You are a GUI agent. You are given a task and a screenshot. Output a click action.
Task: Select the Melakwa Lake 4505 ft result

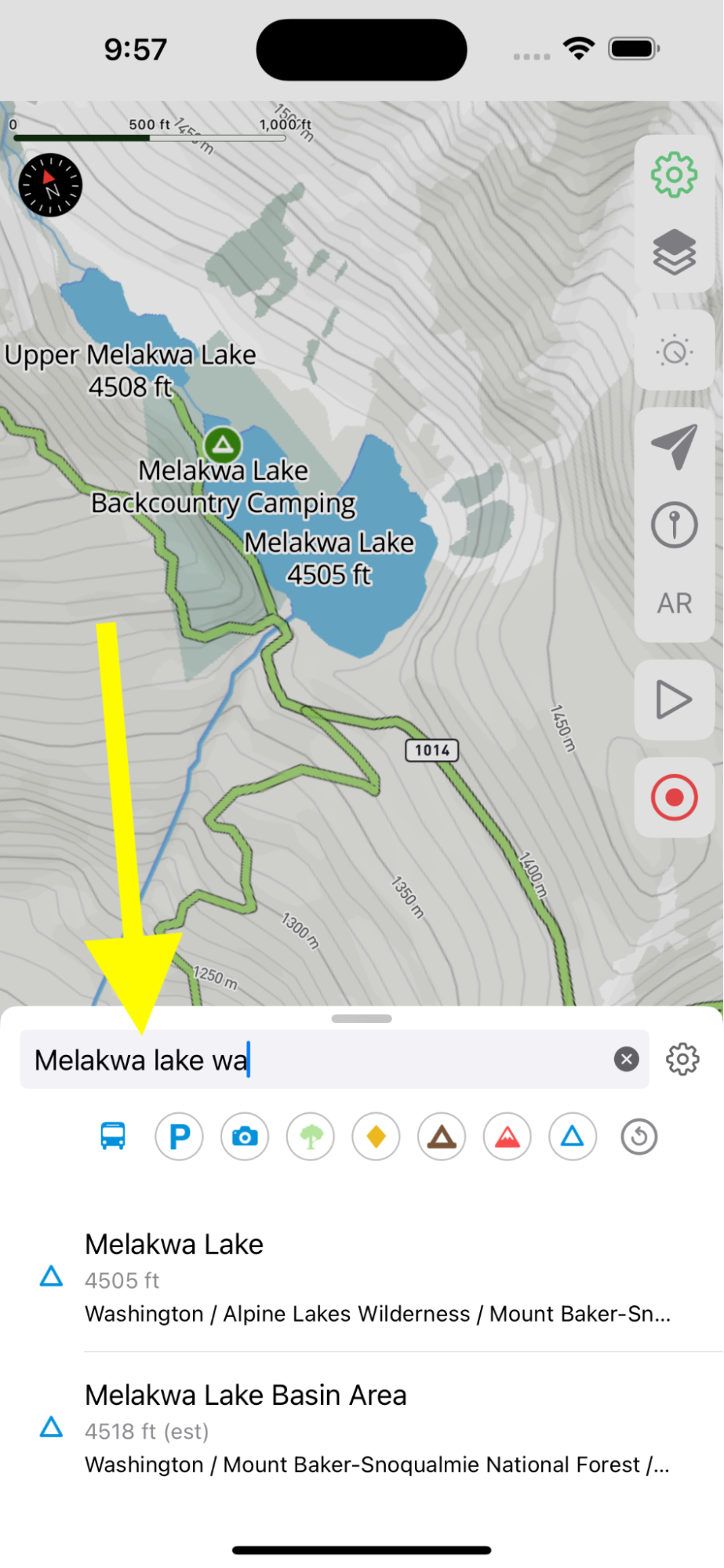[377, 1279]
